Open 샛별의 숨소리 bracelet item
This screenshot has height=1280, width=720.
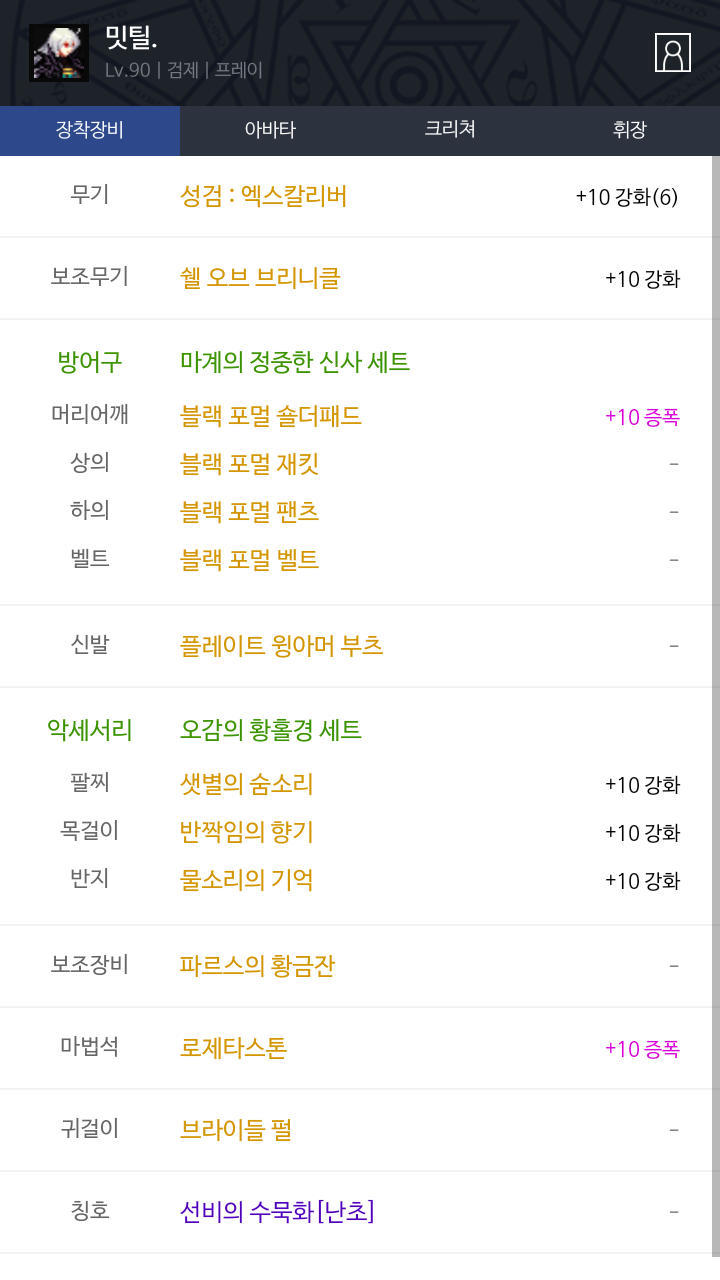point(247,784)
